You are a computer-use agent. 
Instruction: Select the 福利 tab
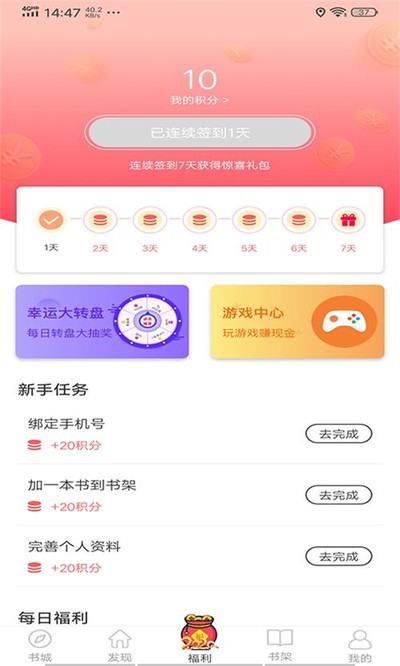coord(200,639)
